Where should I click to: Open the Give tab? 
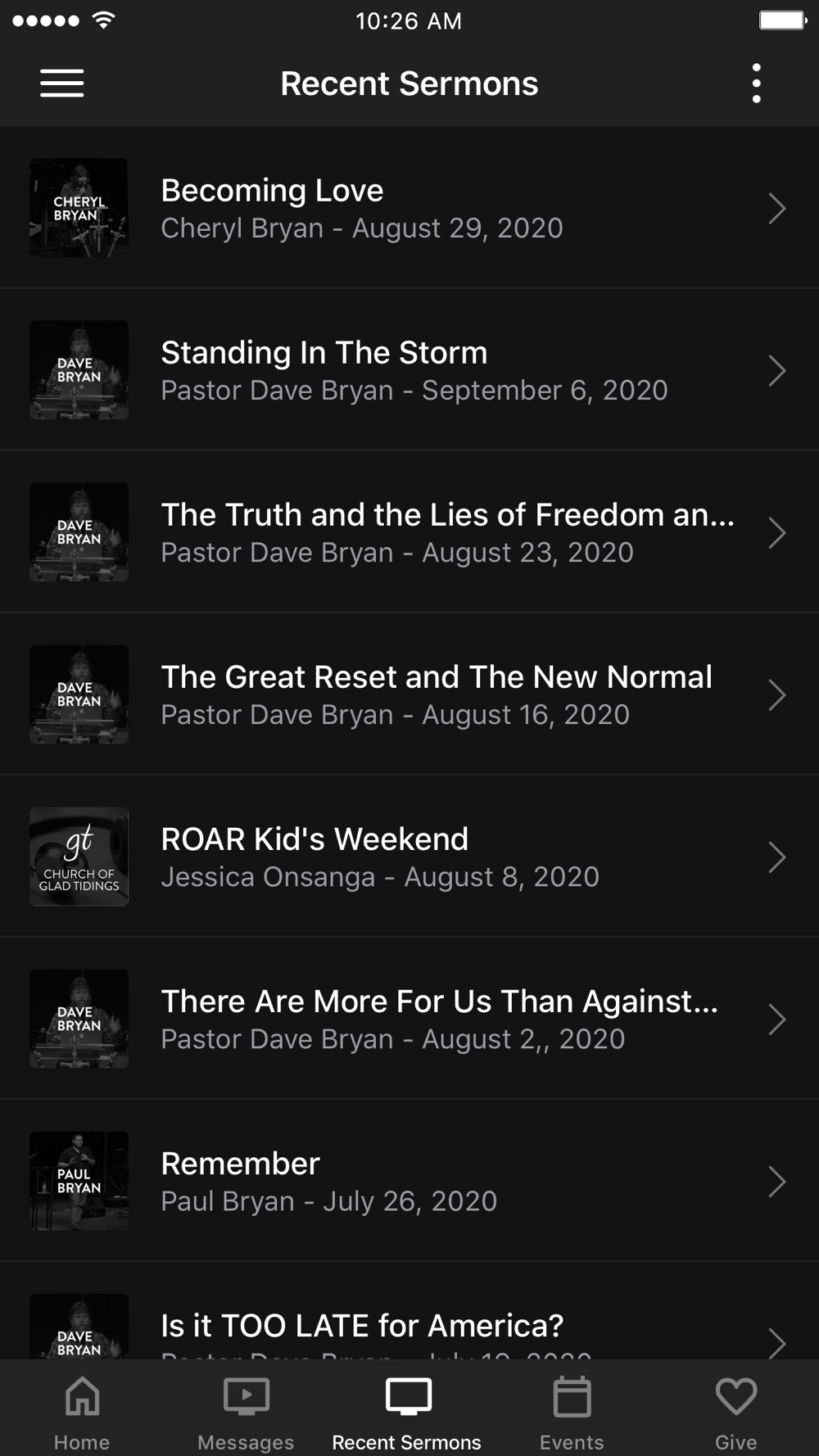click(x=735, y=1410)
